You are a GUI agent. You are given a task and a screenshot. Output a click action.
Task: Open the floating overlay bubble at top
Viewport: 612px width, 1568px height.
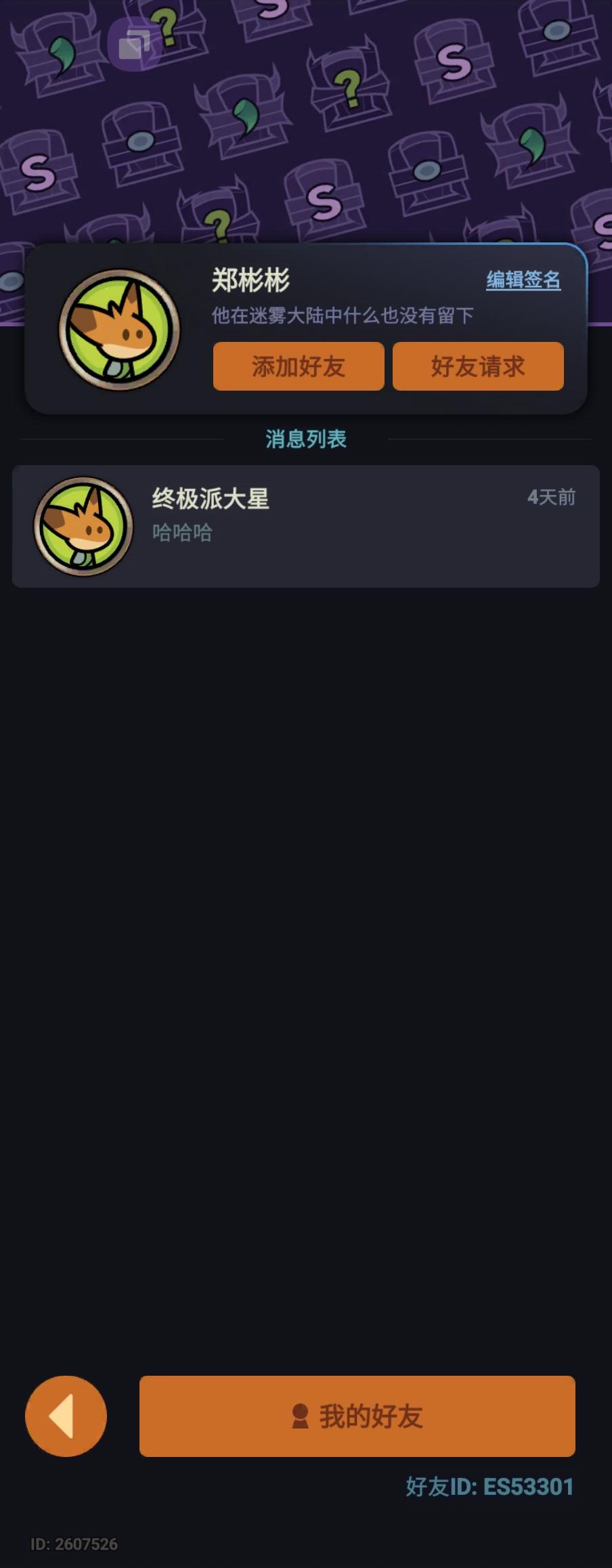pos(134,45)
